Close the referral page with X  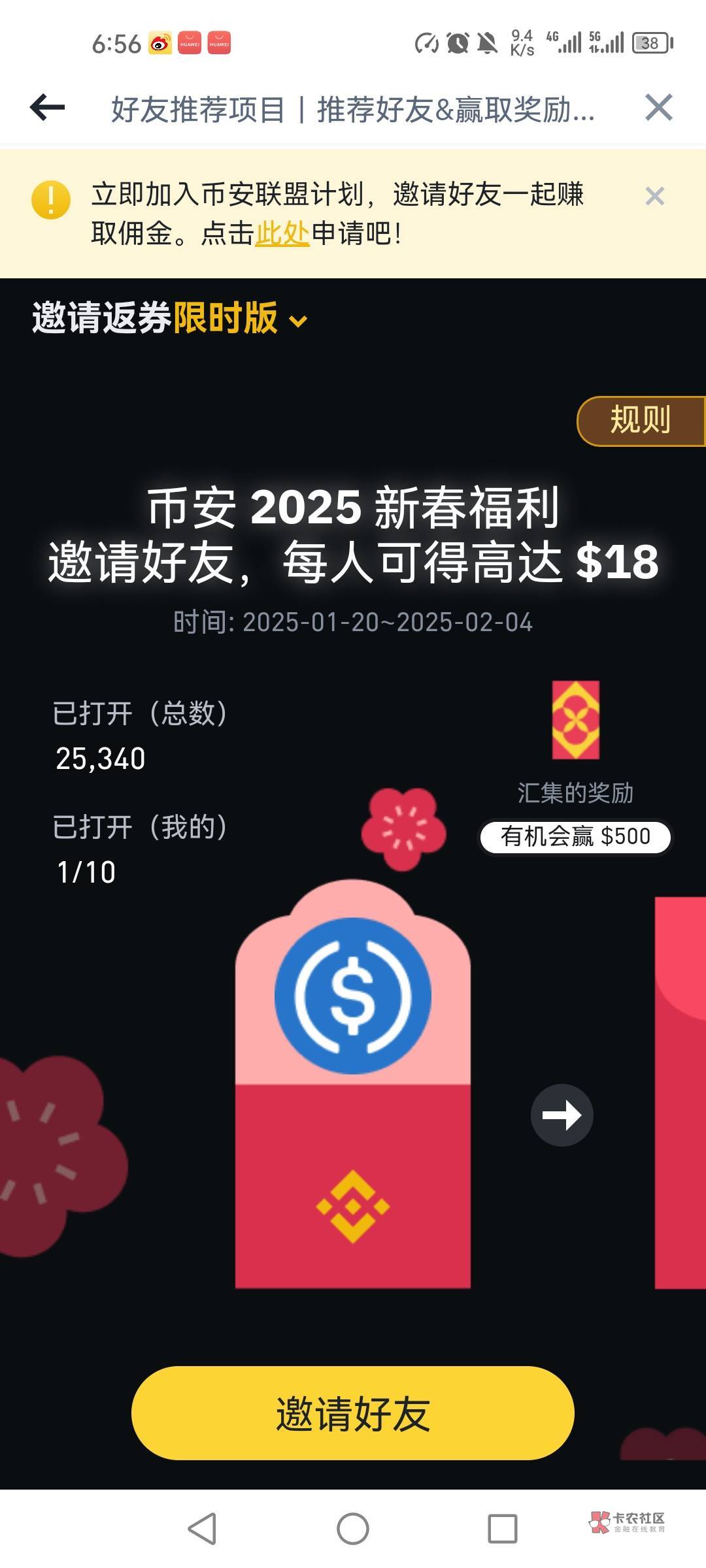click(658, 108)
